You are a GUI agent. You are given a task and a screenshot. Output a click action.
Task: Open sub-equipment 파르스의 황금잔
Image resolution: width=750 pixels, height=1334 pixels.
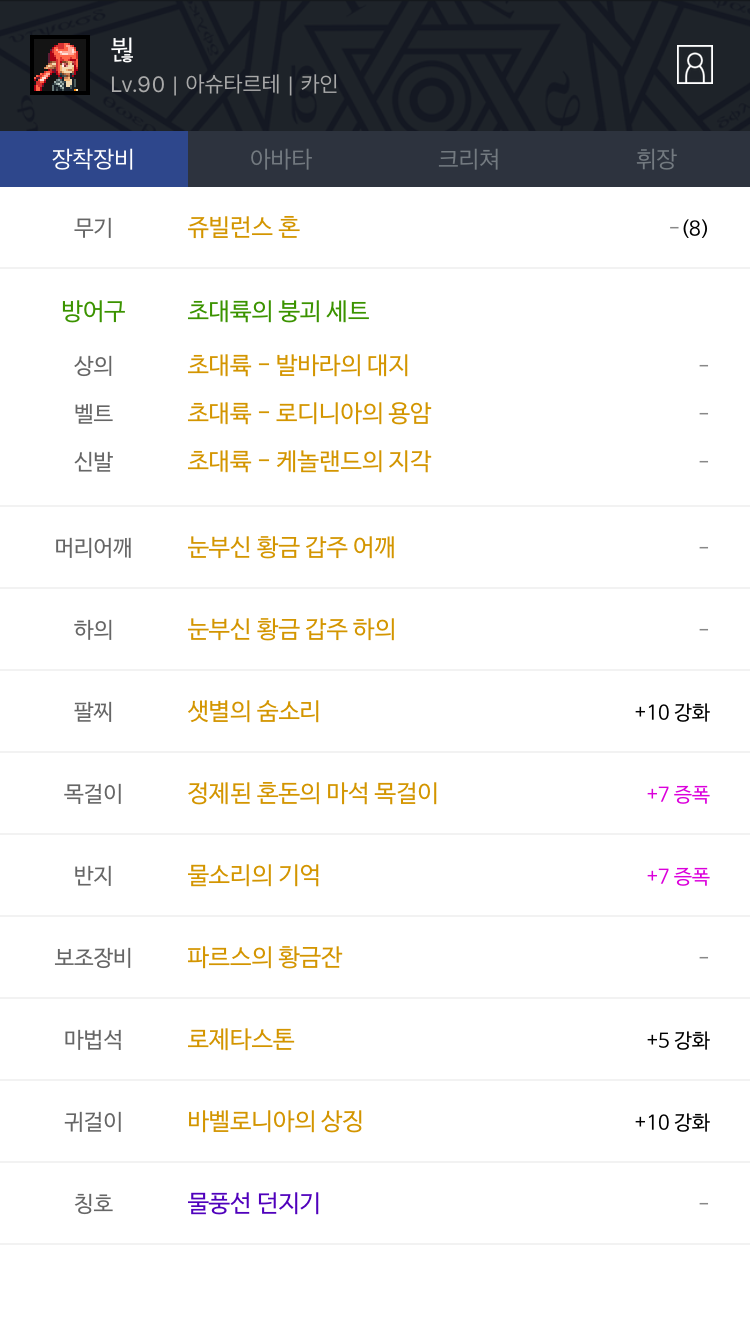point(265,957)
